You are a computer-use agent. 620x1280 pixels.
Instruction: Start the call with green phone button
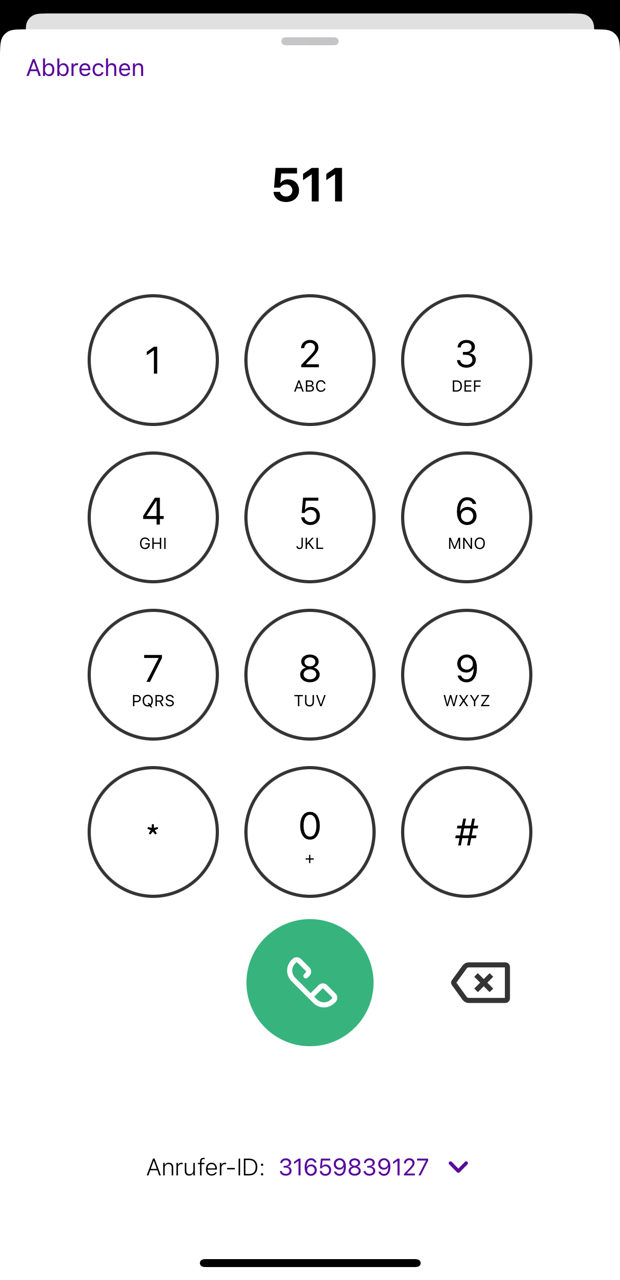coord(310,982)
